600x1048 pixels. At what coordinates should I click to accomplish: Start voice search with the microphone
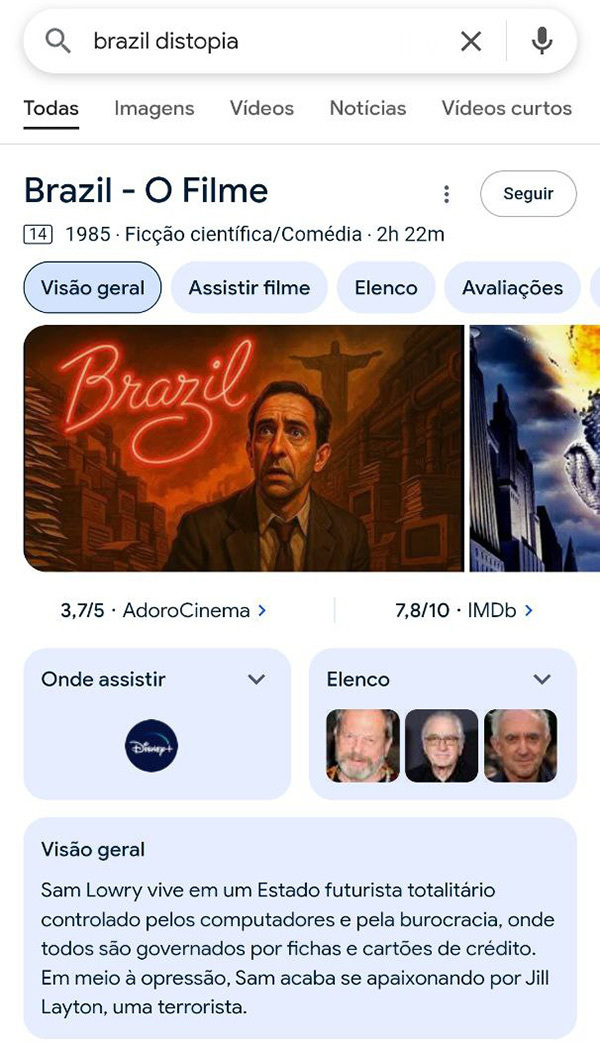542,41
